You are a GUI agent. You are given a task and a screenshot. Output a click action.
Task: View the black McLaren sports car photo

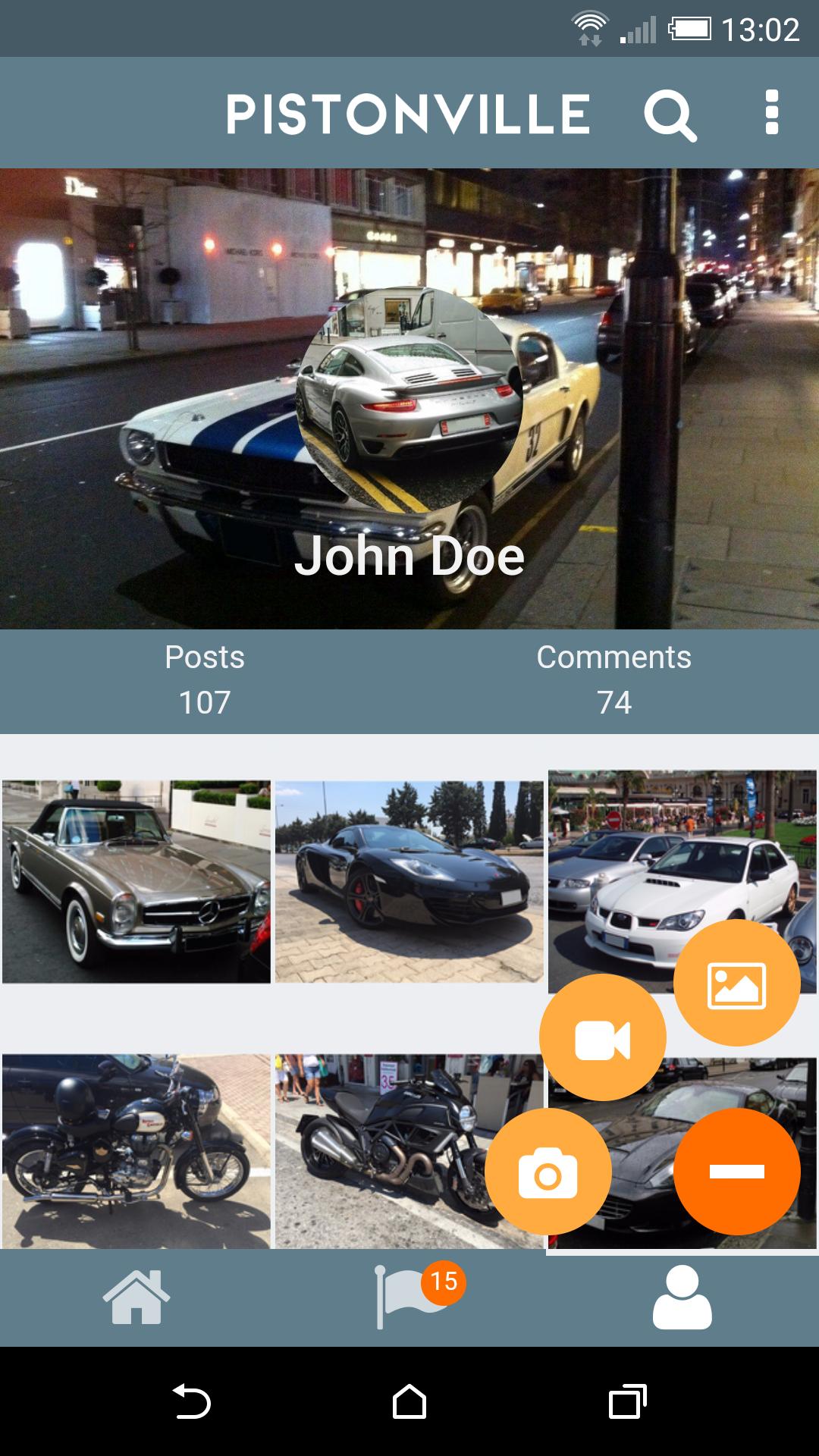[x=409, y=882]
